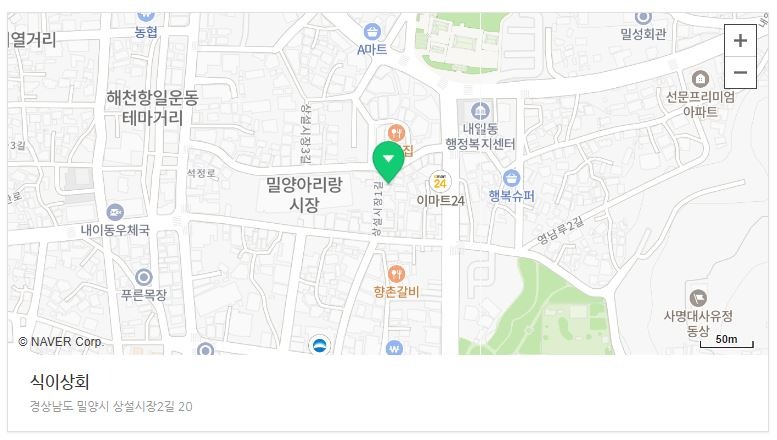Select the 향촌갈비 restaurant marker
The height and width of the screenshot is (440, 777).
point(396,273)
